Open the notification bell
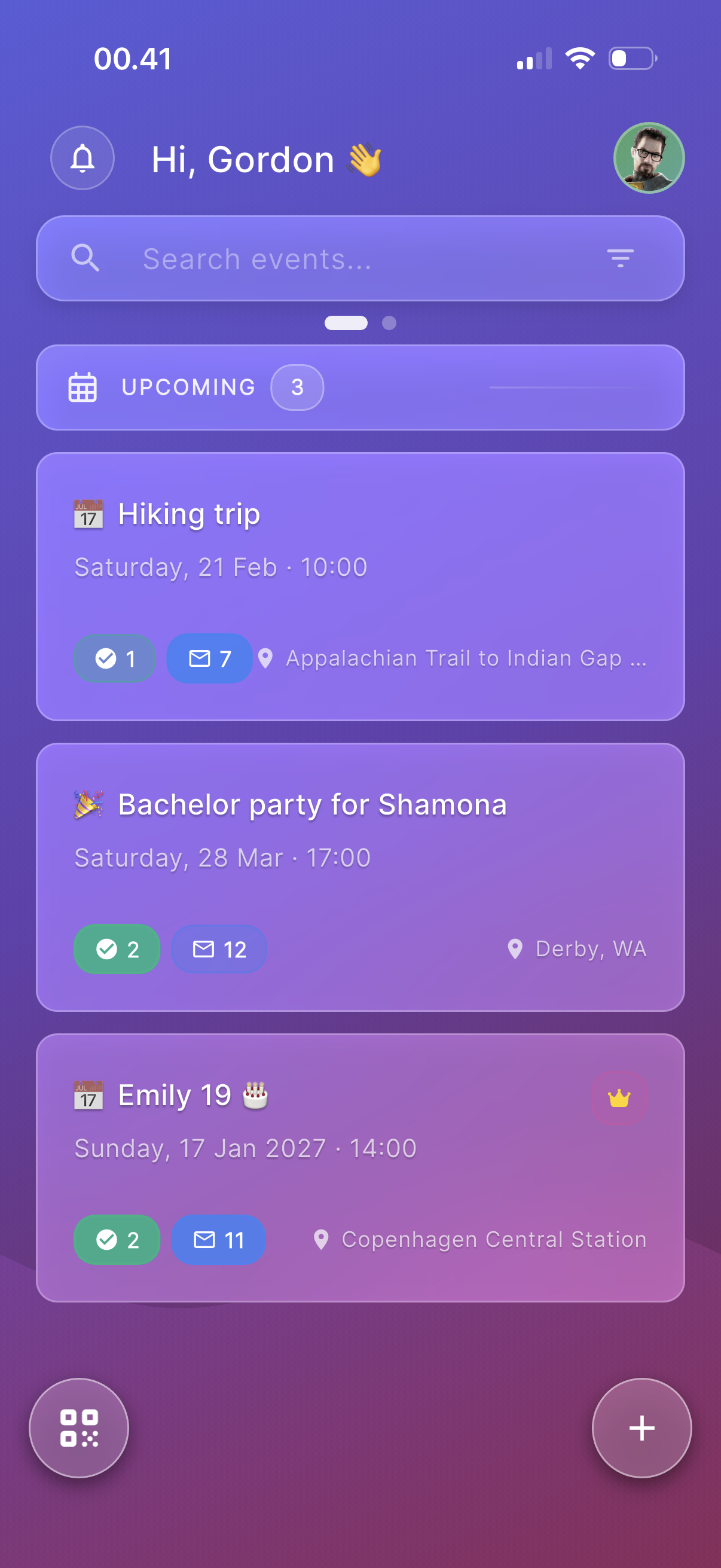This screenshot has width=721, height=1568. [x=82, y=158]
